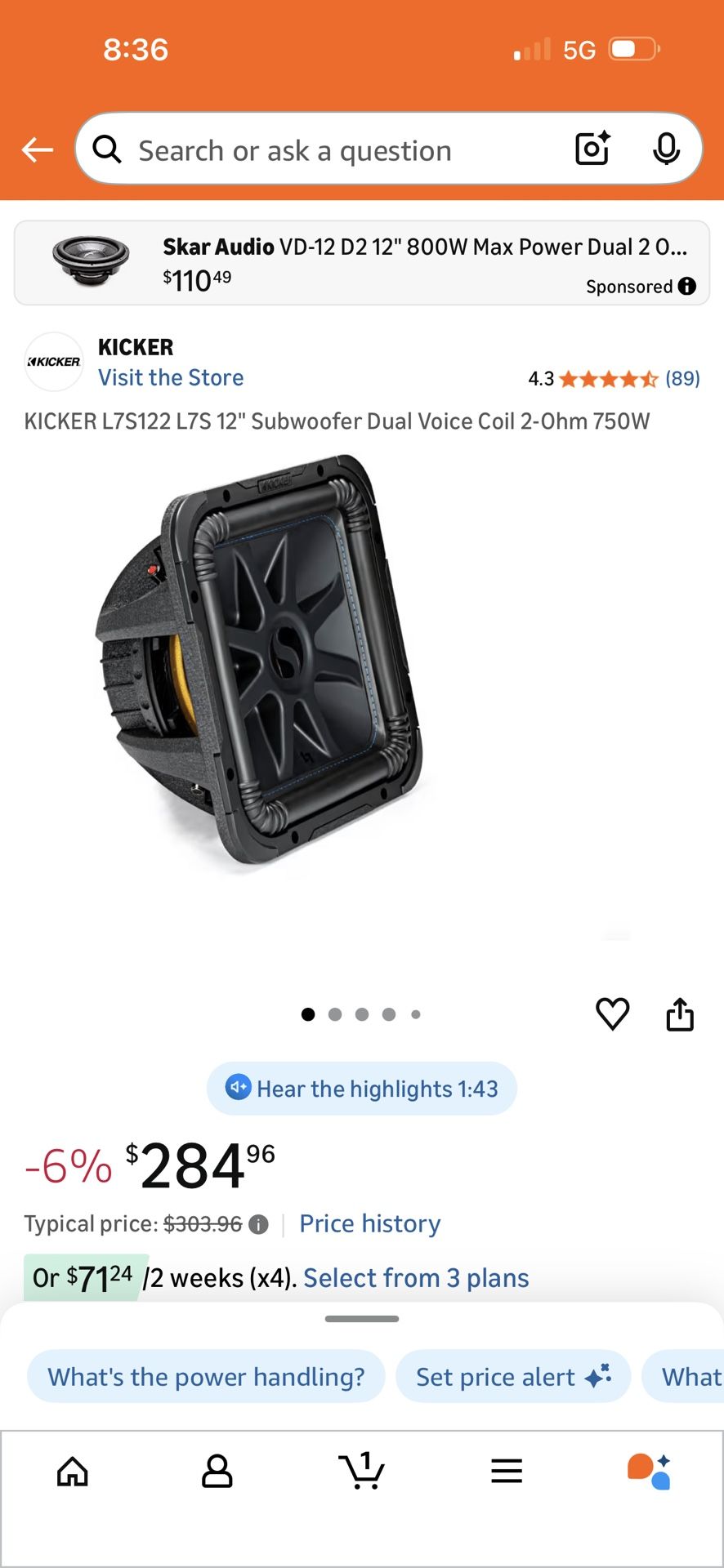This screenshot has height=1568, width=724.
Task: Open the Rufus AI assistant icon
Action: [x=650, y=1470]
